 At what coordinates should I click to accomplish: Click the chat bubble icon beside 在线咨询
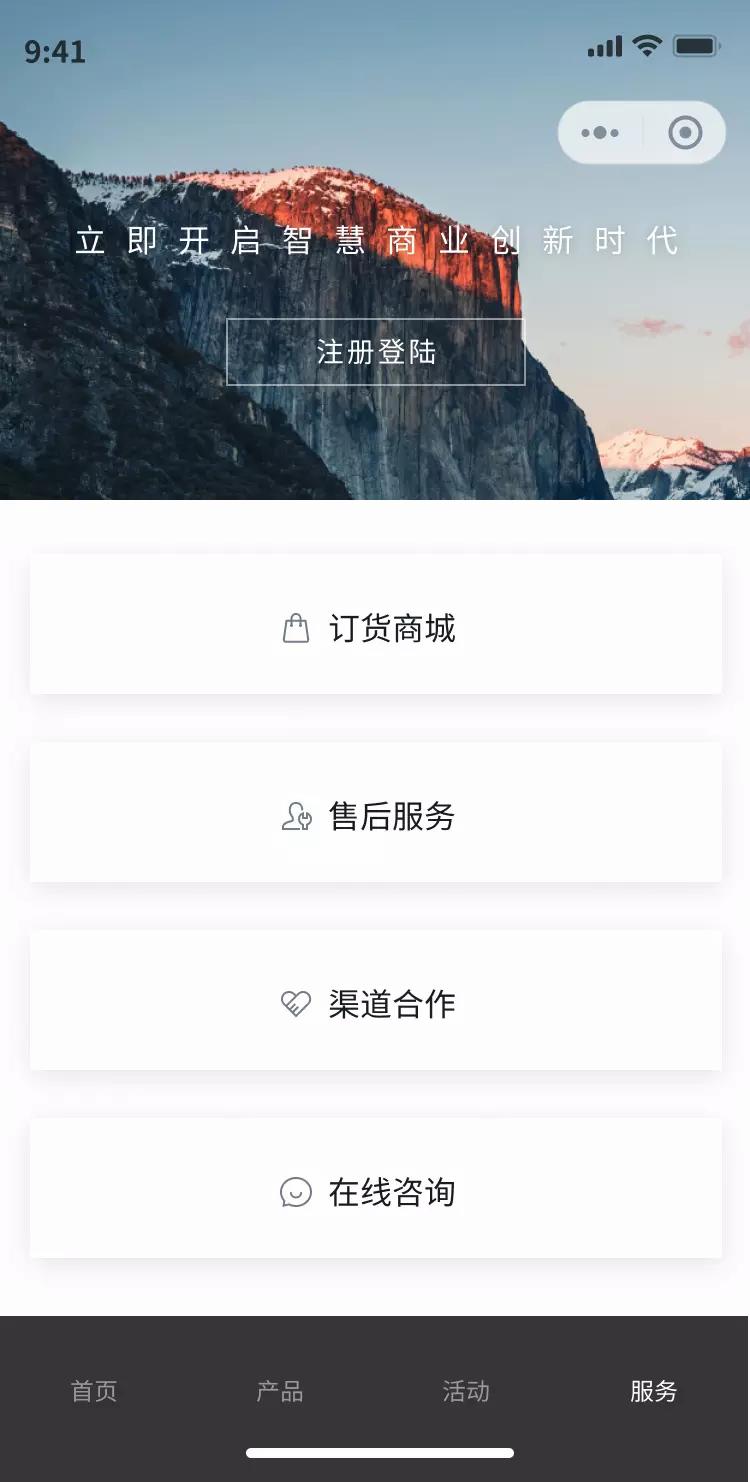tap(295, 1192)
